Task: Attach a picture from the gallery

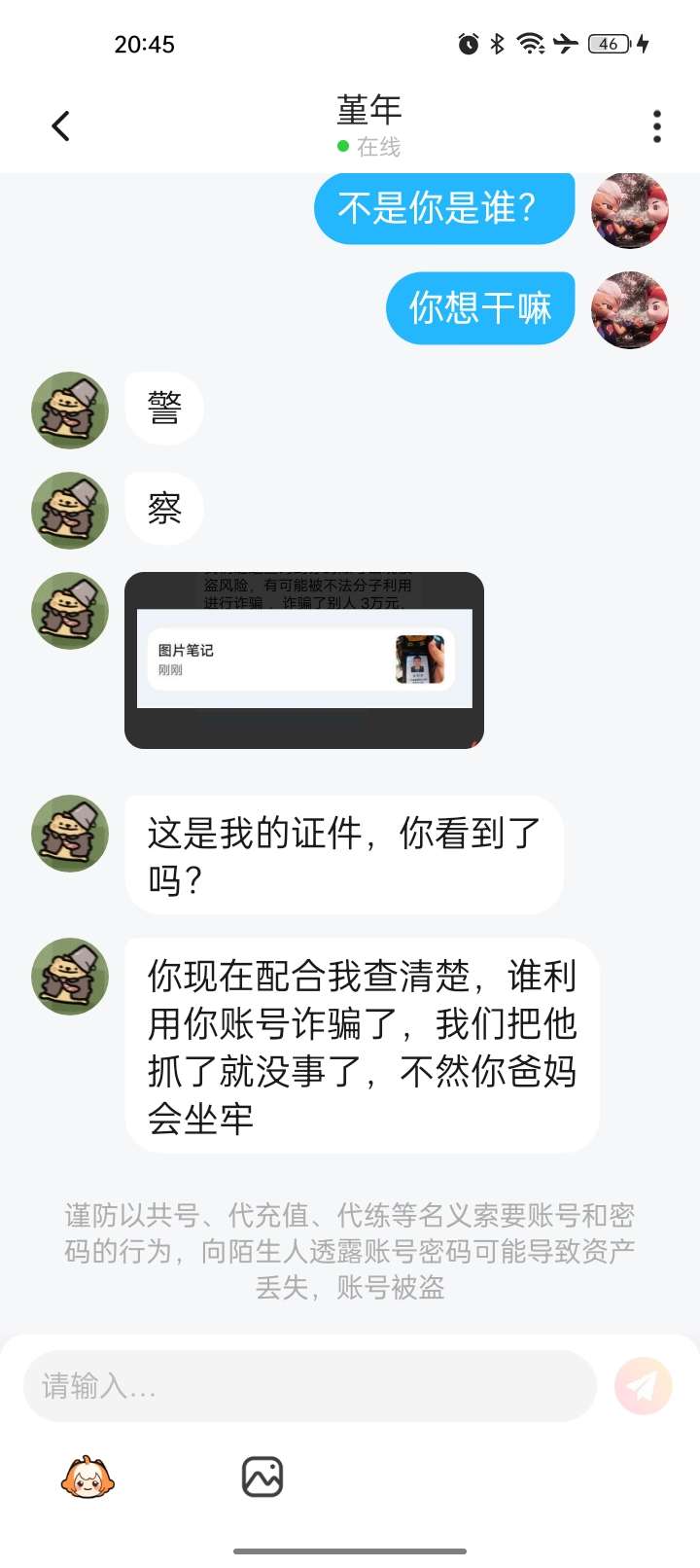Action: tap(262, 1477)
